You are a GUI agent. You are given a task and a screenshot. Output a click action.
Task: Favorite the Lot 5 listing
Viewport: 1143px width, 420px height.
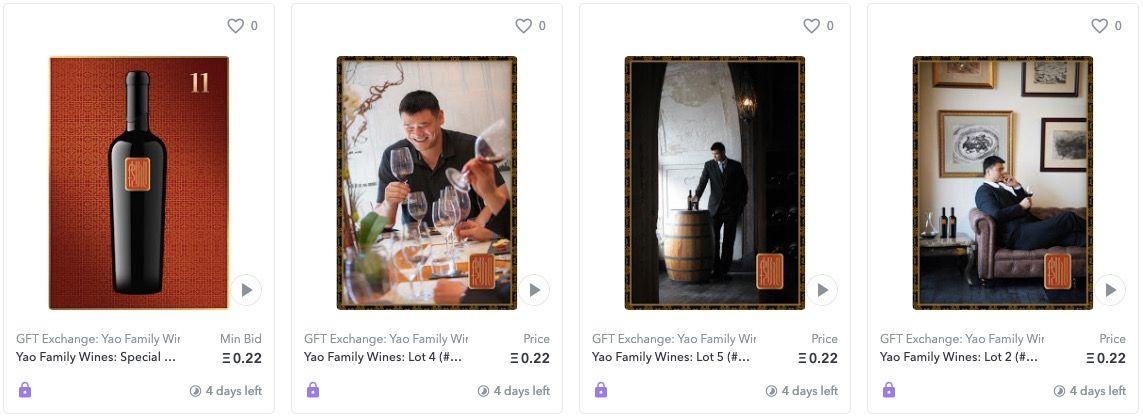click(811, 26)
